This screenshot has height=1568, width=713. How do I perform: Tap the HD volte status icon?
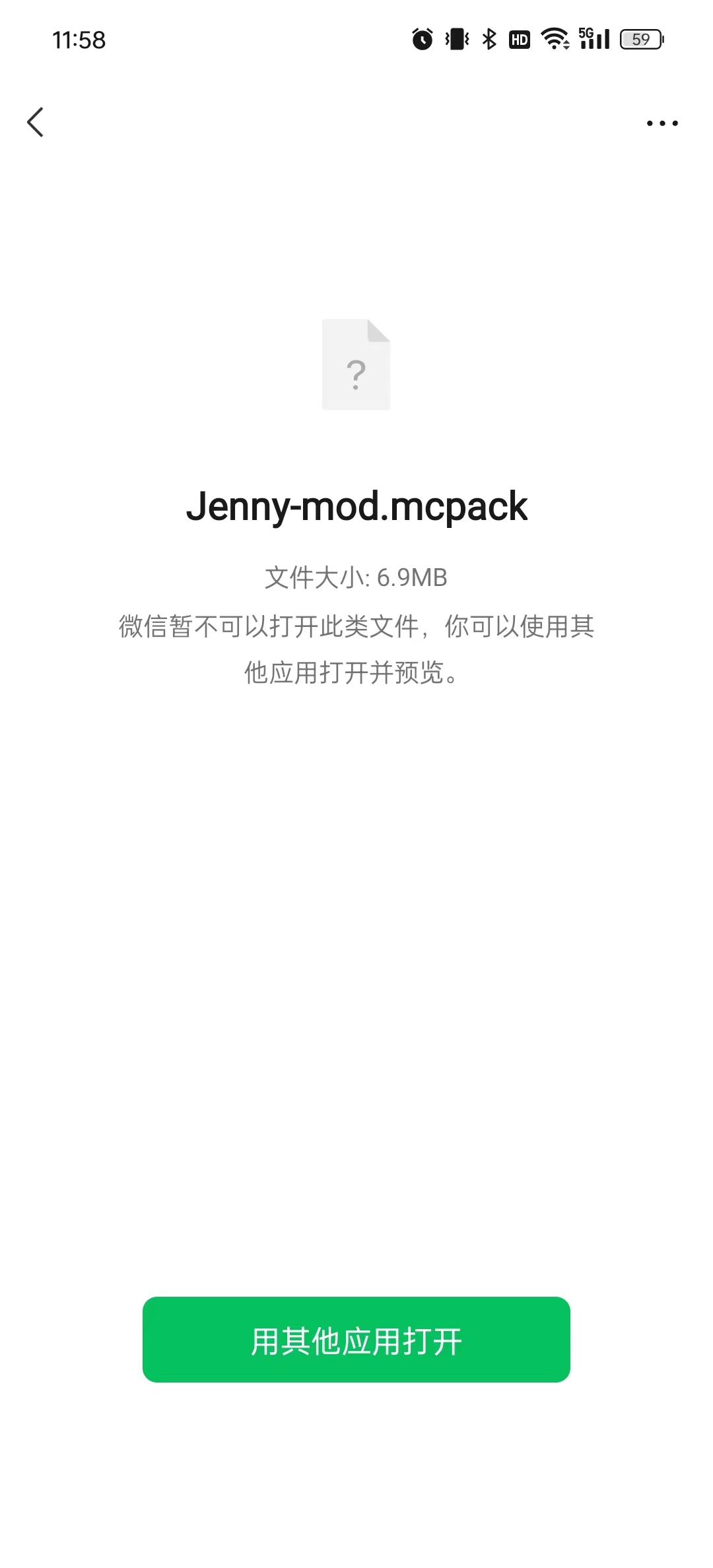point(520,40)
